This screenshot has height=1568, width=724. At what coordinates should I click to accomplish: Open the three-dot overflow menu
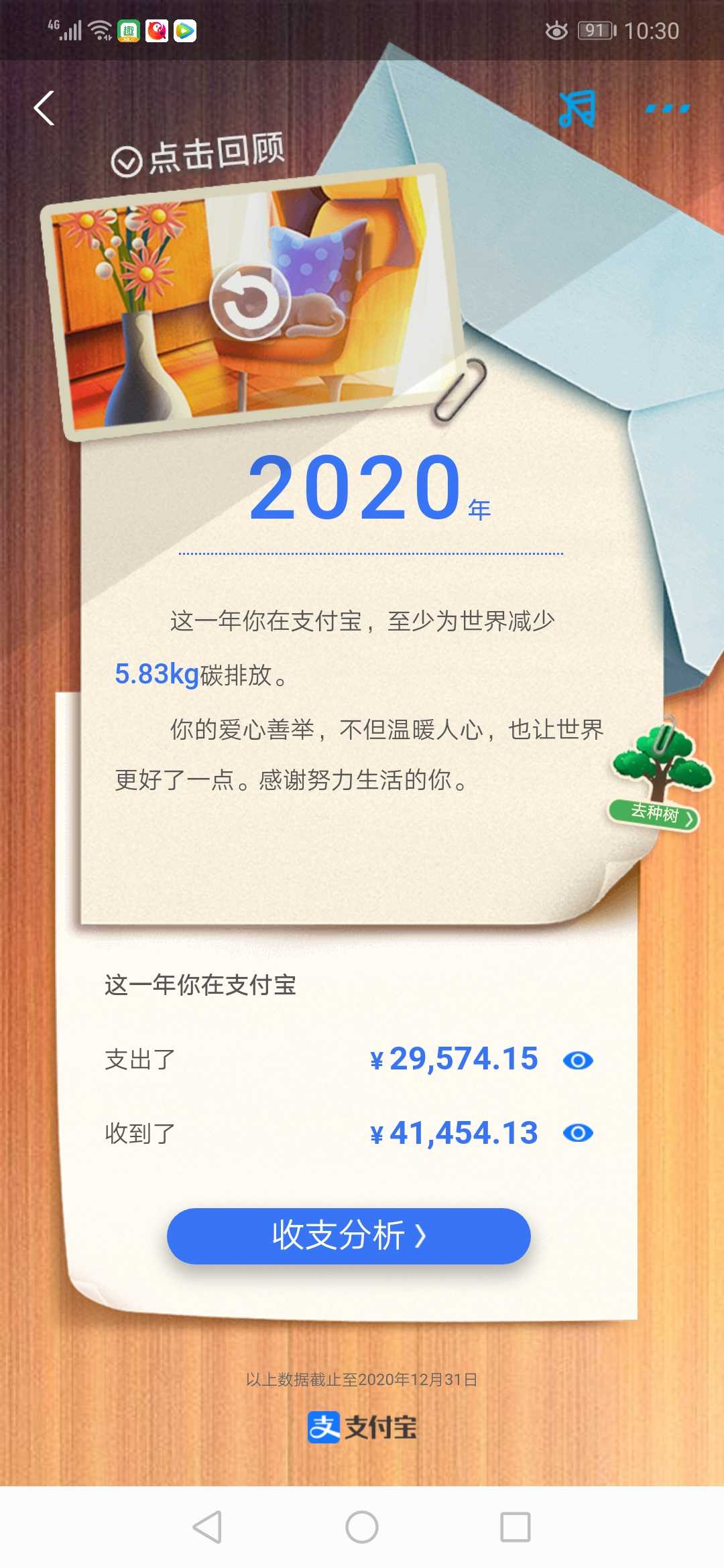(668, 109)
